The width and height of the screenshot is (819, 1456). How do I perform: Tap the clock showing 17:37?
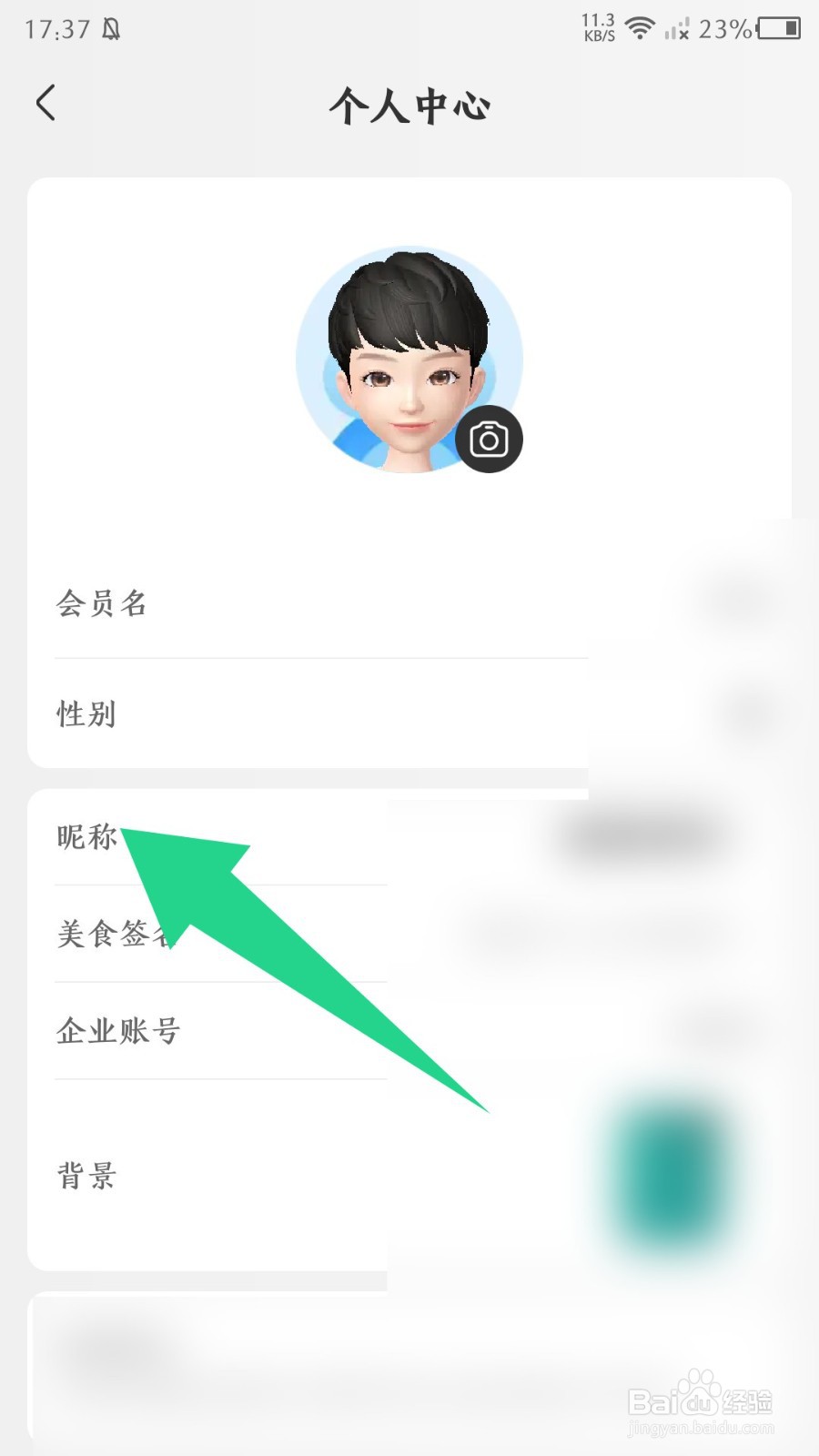click(x=57, y=30)
